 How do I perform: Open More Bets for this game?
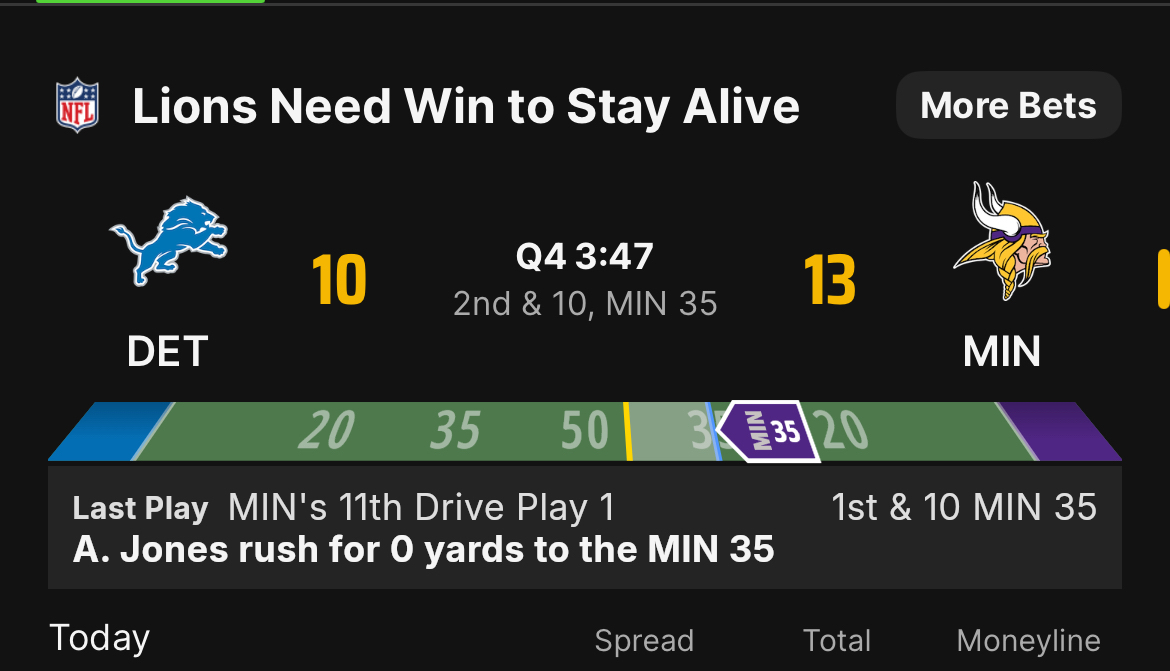[1008, 106]
